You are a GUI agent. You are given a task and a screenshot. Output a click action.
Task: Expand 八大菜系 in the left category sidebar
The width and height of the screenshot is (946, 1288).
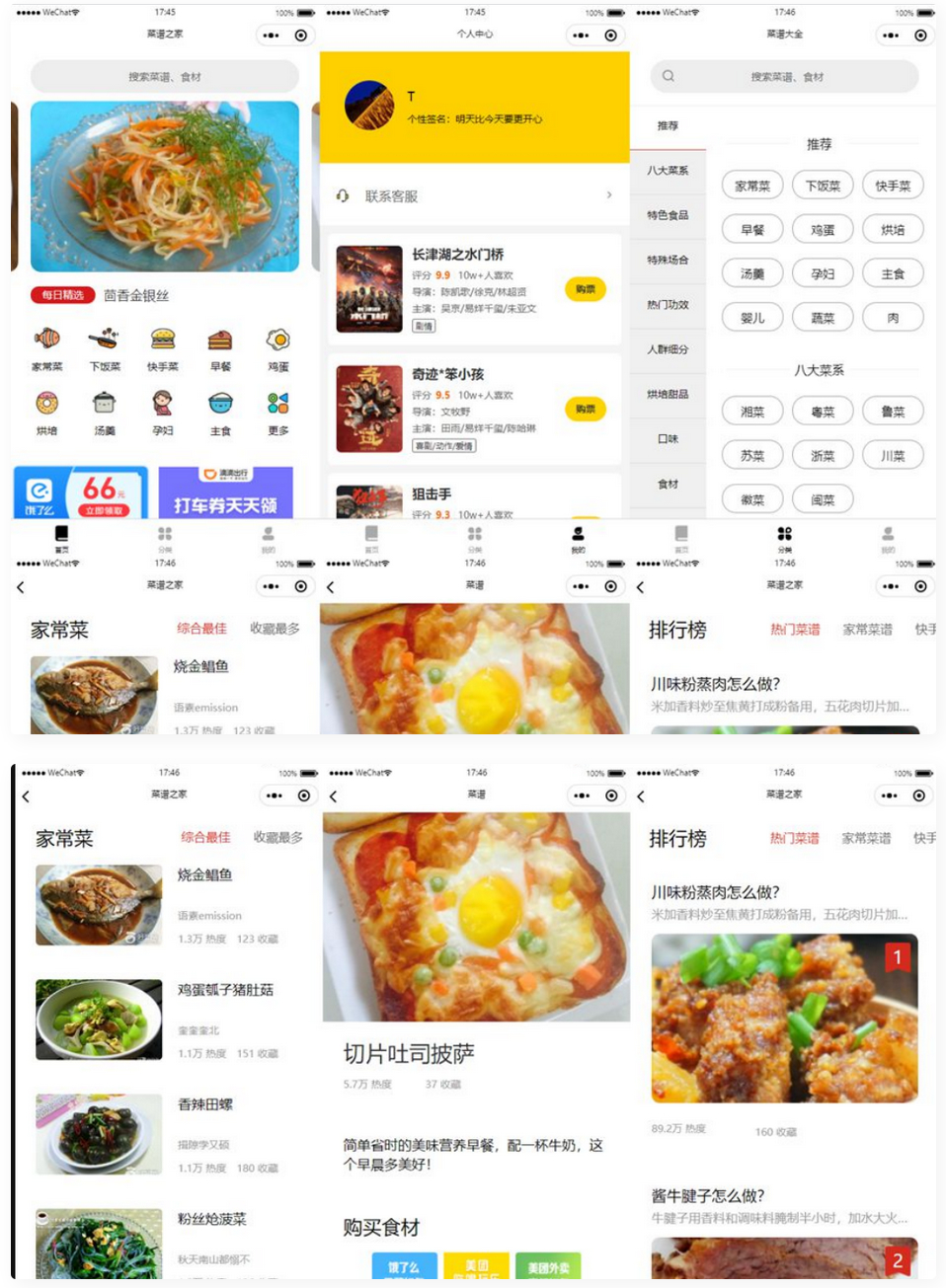click(667, 170)
